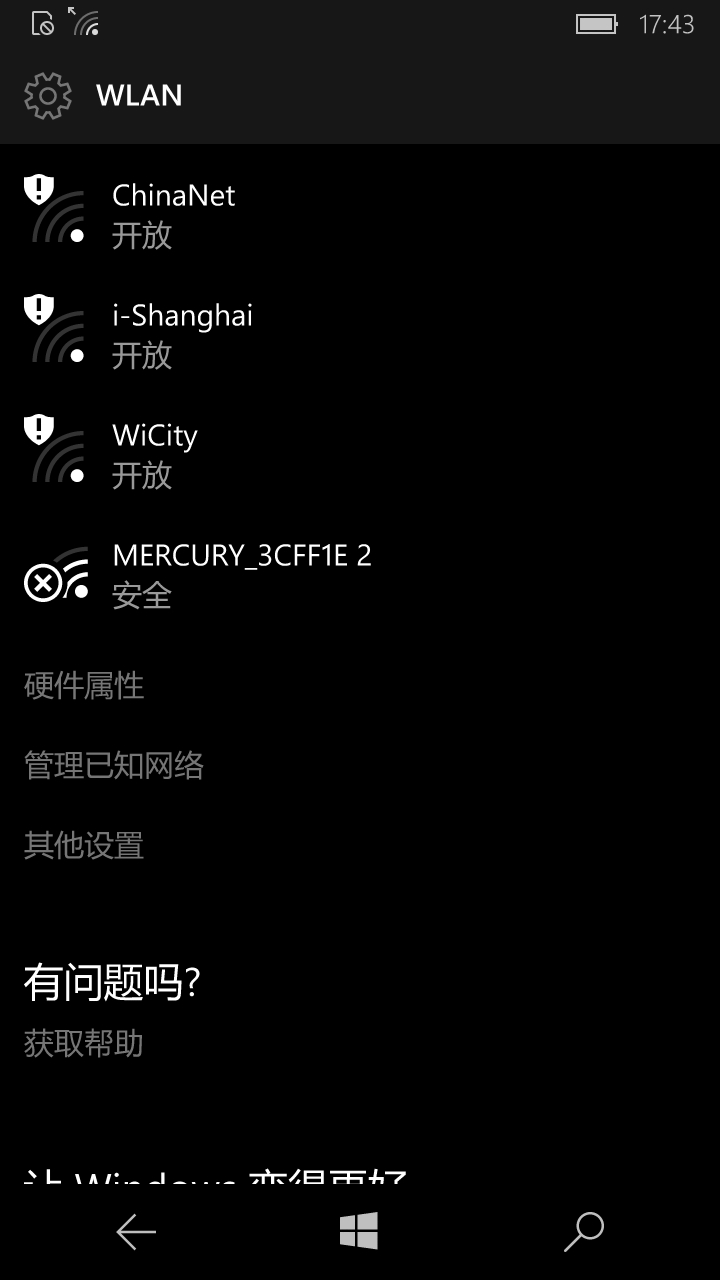Screen dimensions: 720x1280
Task: Choose the WiCity open network
Action: tap(360, 454)
